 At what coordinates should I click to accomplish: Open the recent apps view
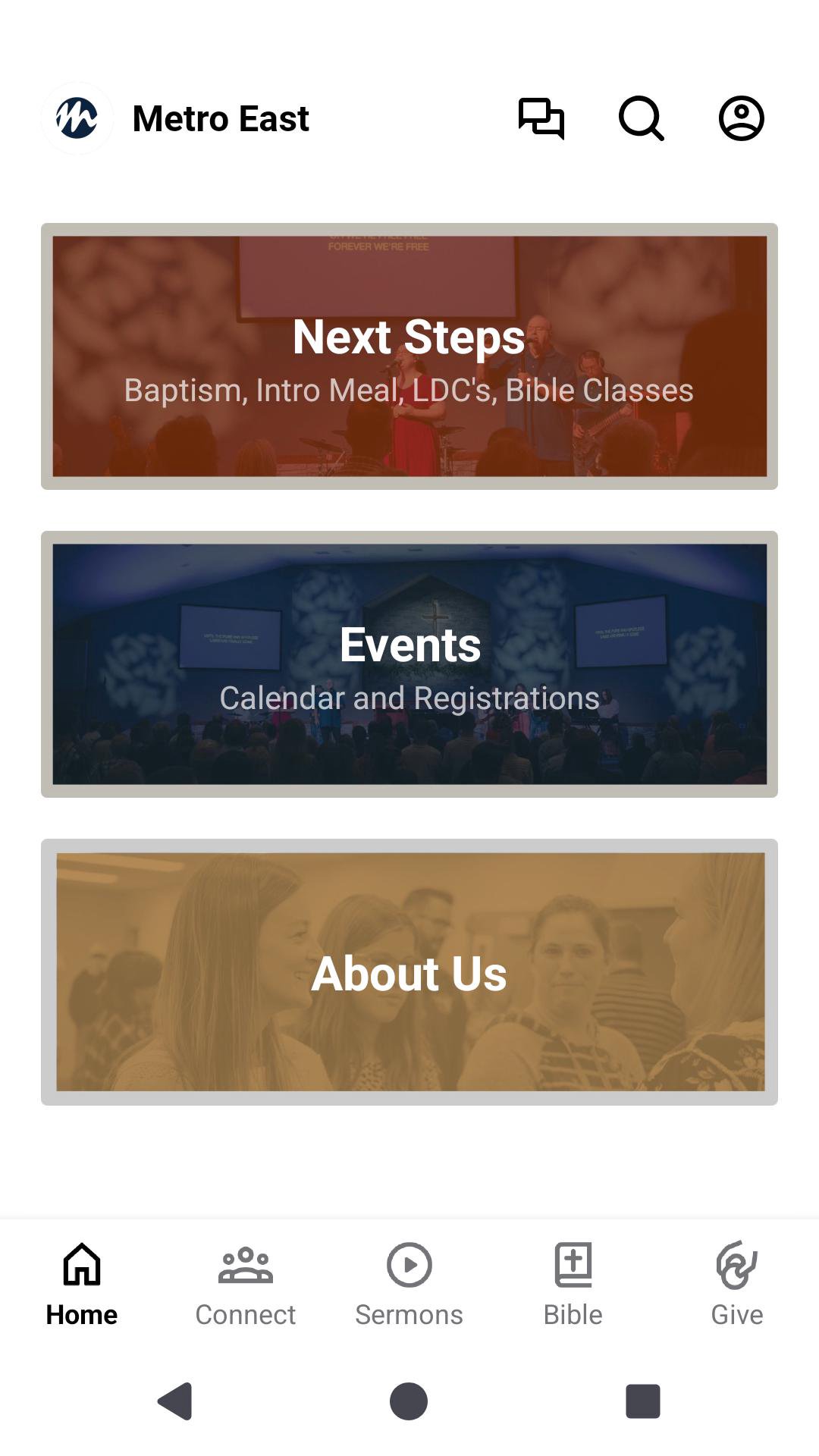642,1401
